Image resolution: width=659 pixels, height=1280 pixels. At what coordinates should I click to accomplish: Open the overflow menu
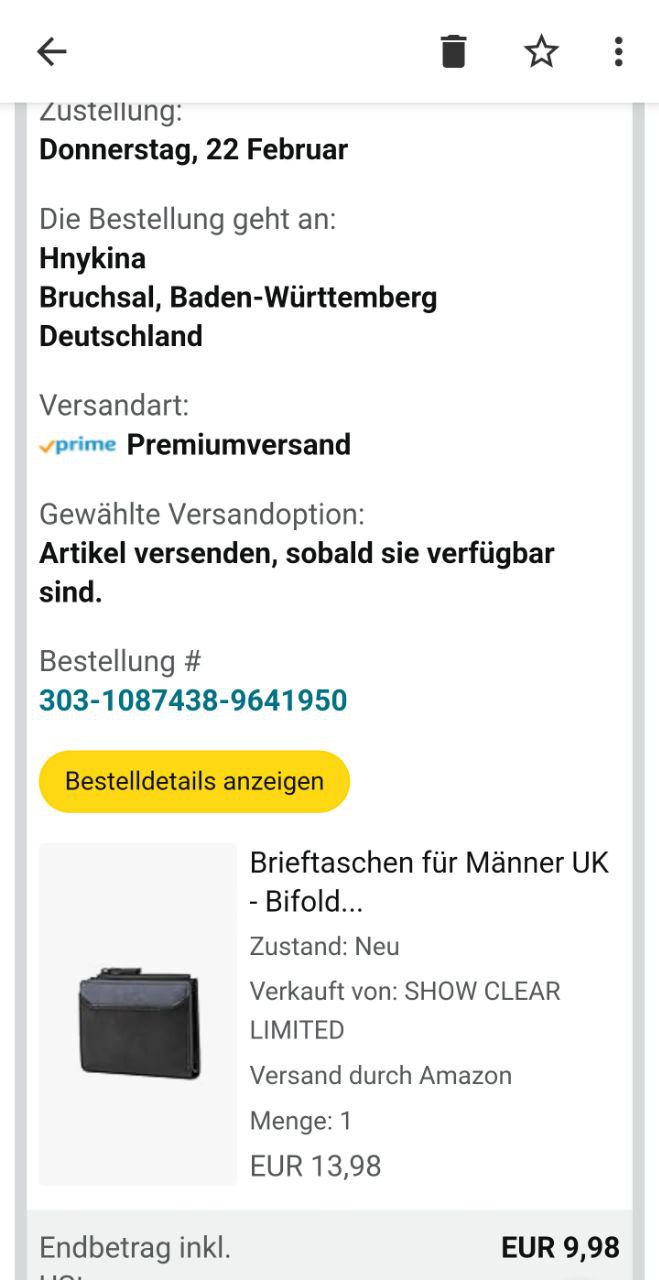click(x=619, y=51)
